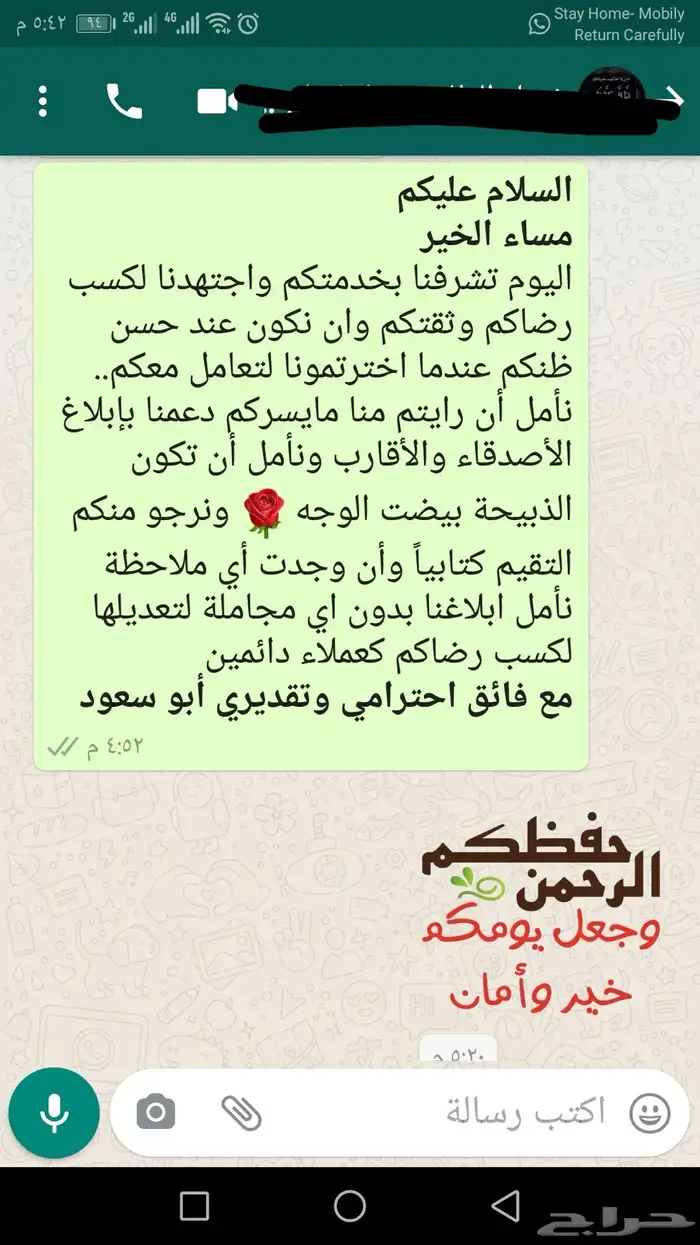The height and width of the screenshot is (1245, 700).
Task: Open the emoji picker
Action: tap(648, 1112)
